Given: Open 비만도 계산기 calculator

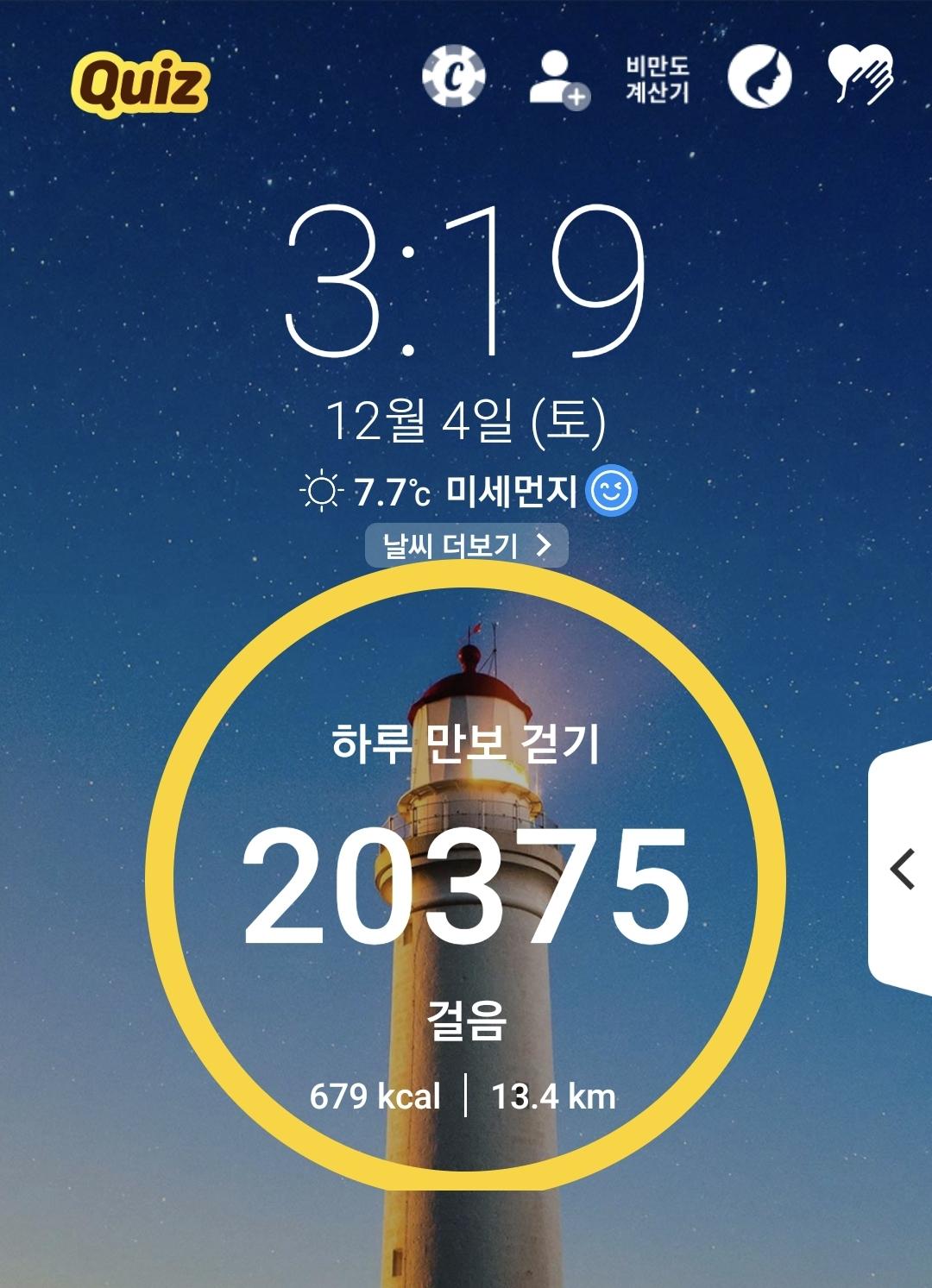Looking at the screenshot, I should tap(658, 79).
